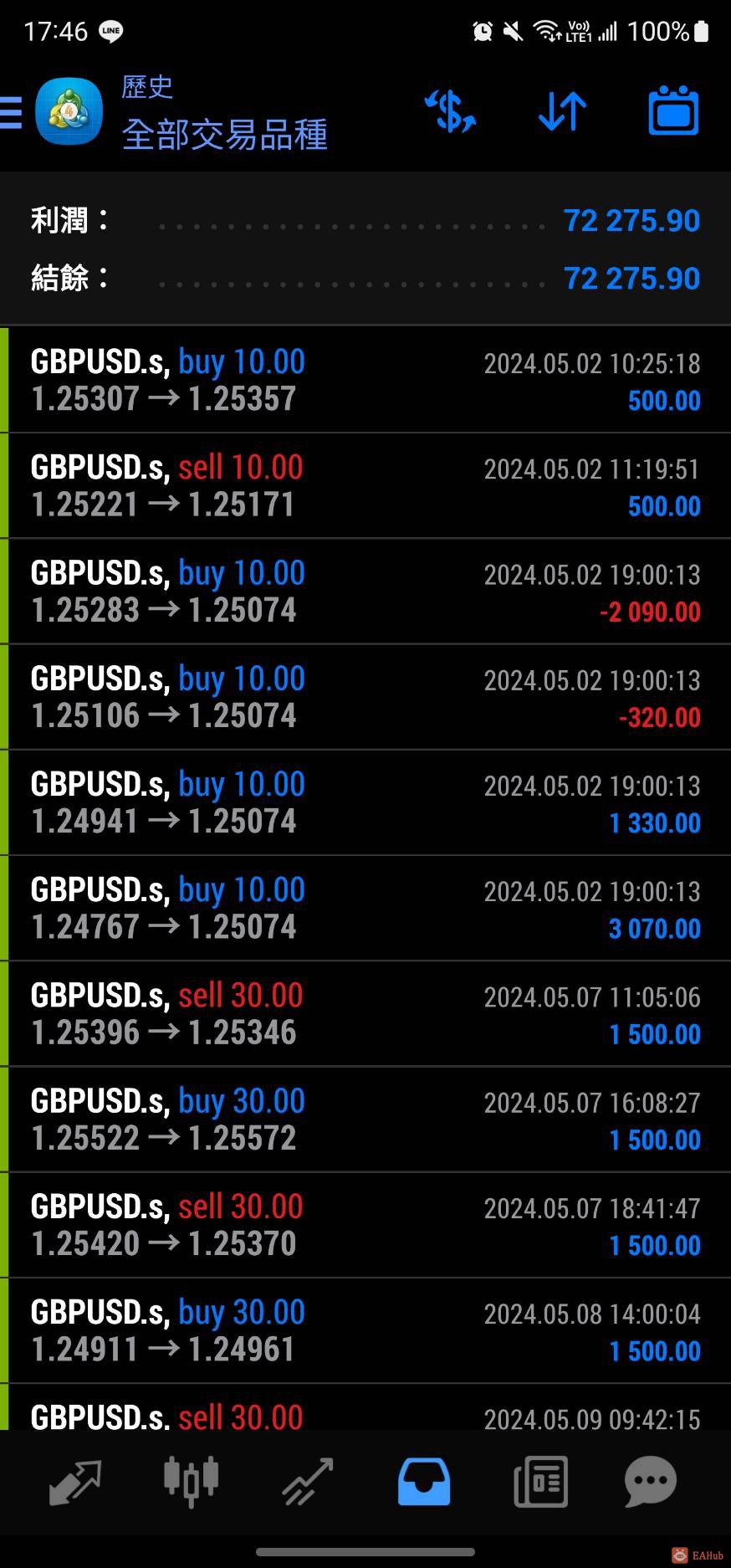Open the sell trade closed at 11:19:51
The height and width of the screenshot is (1568, 731).
click(x=365, y=485)
